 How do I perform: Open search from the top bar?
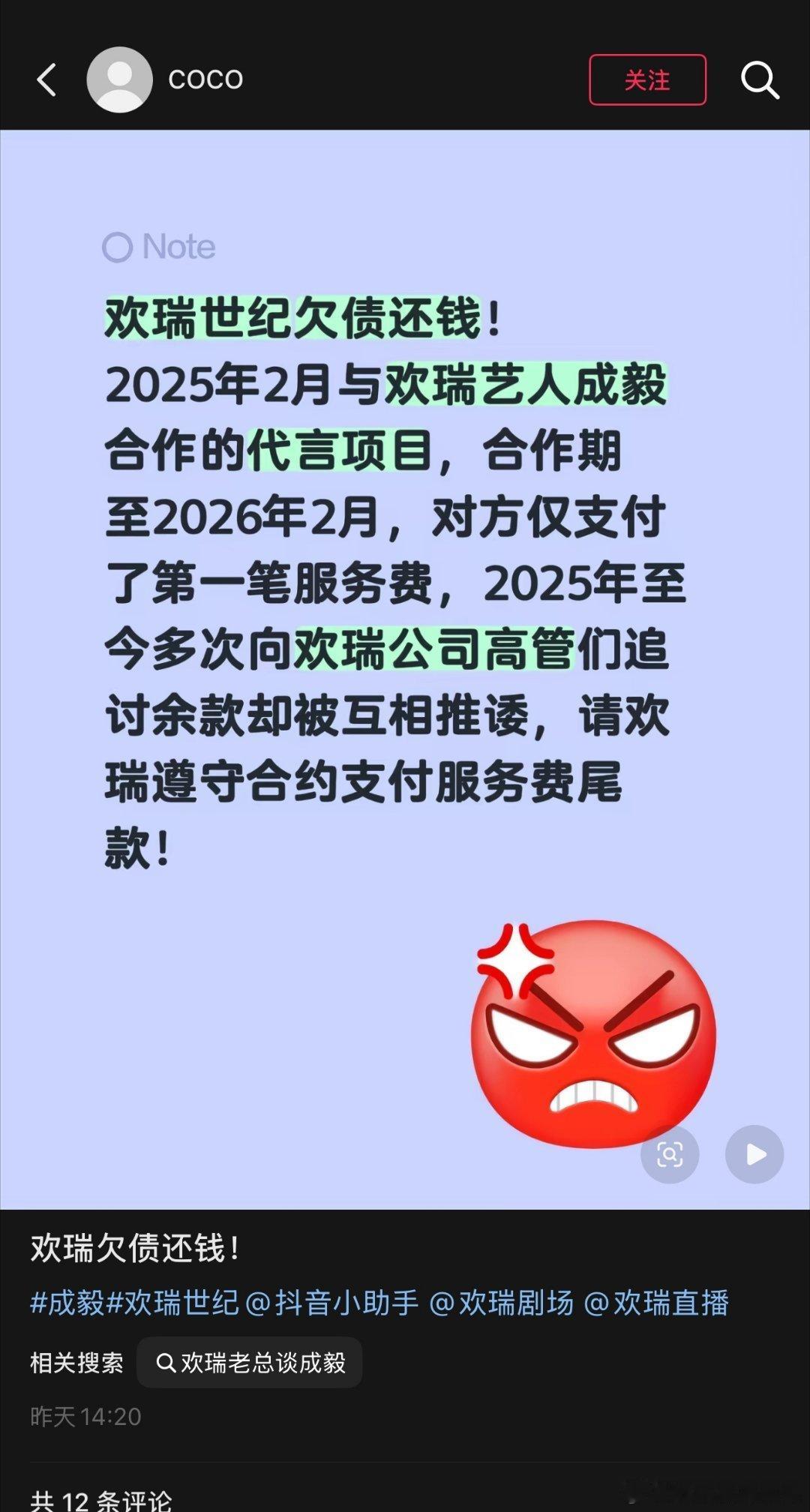tap(762, 79)
